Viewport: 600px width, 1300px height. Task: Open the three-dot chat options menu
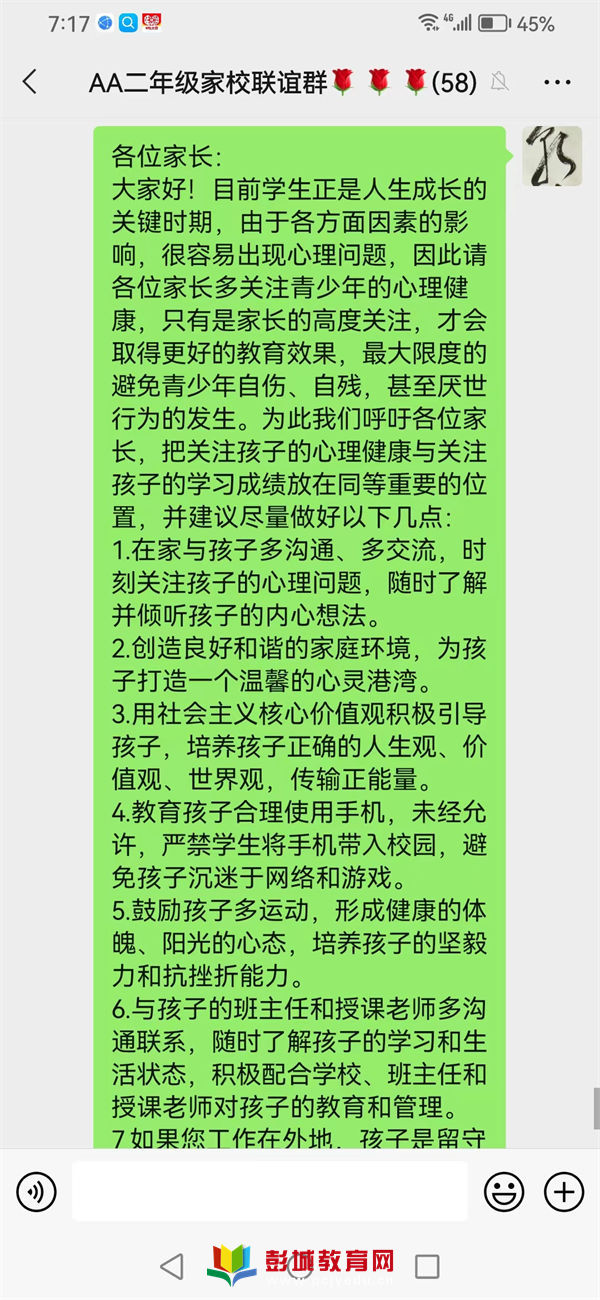pyautogui.click(x=557, y=83)
